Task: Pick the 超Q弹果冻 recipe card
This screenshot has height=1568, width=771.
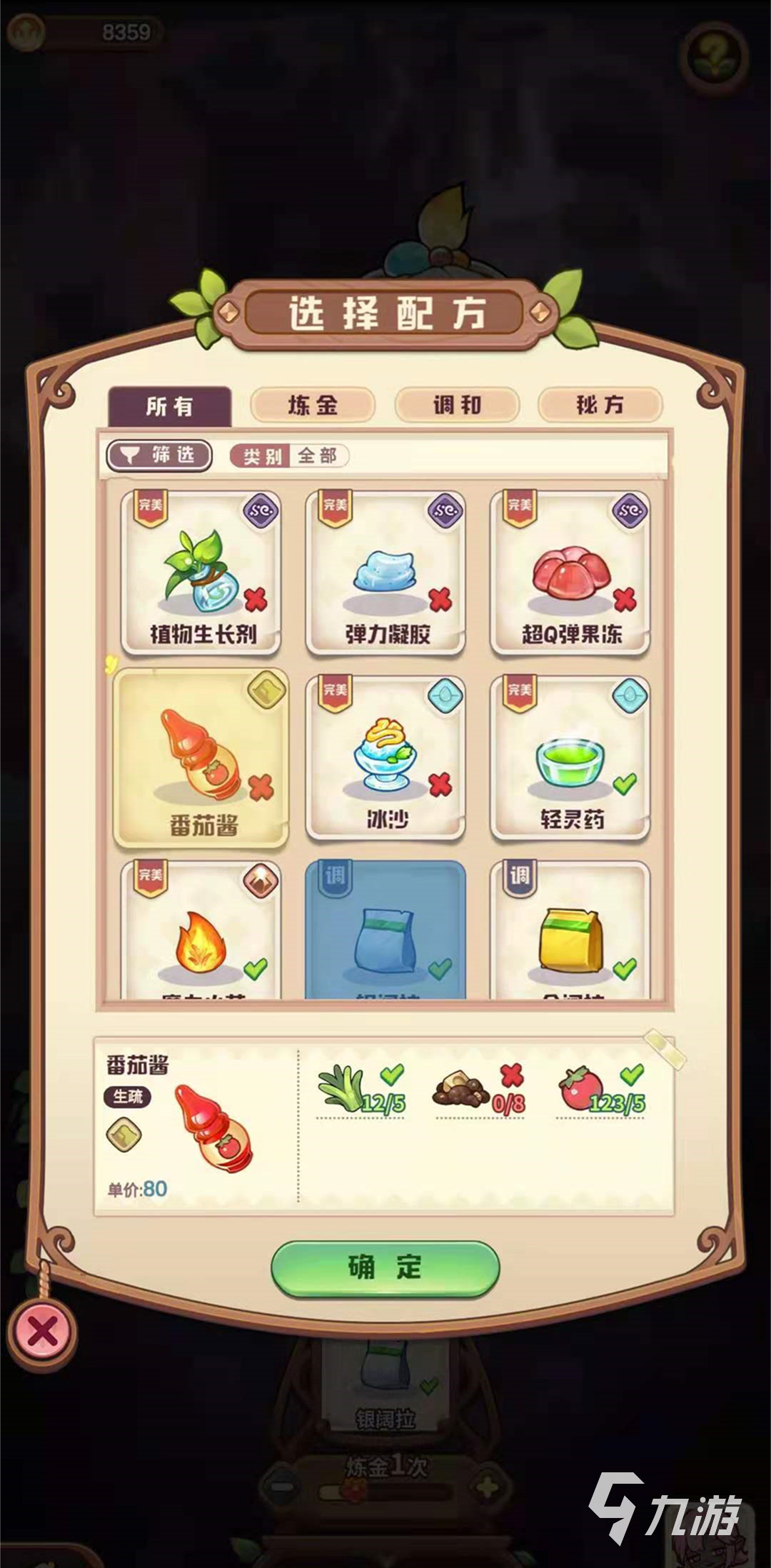Action: pyautogui.click(x=570, y=573)
